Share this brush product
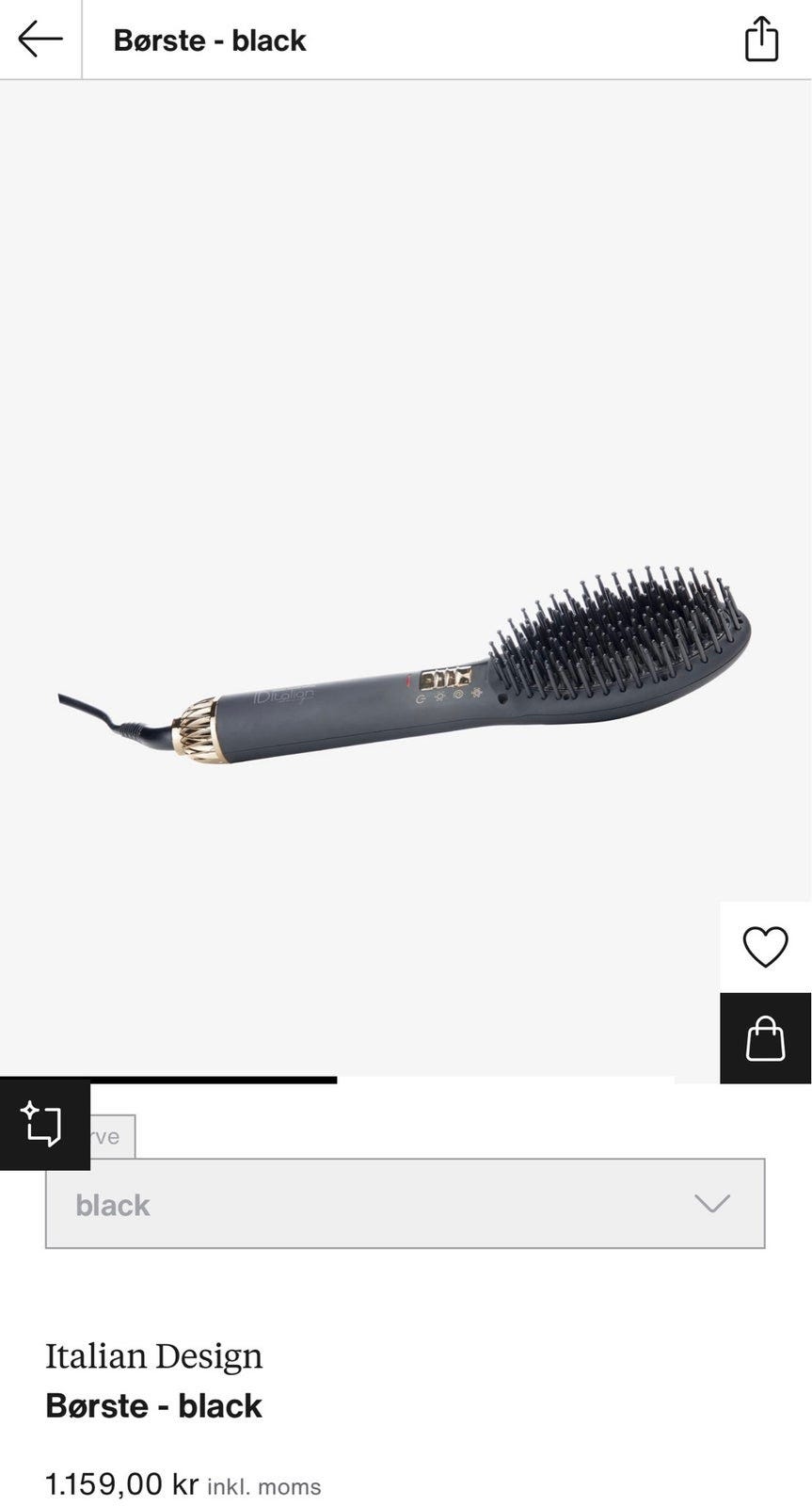The image size is (812, 1506). click(x=761, y=40)
